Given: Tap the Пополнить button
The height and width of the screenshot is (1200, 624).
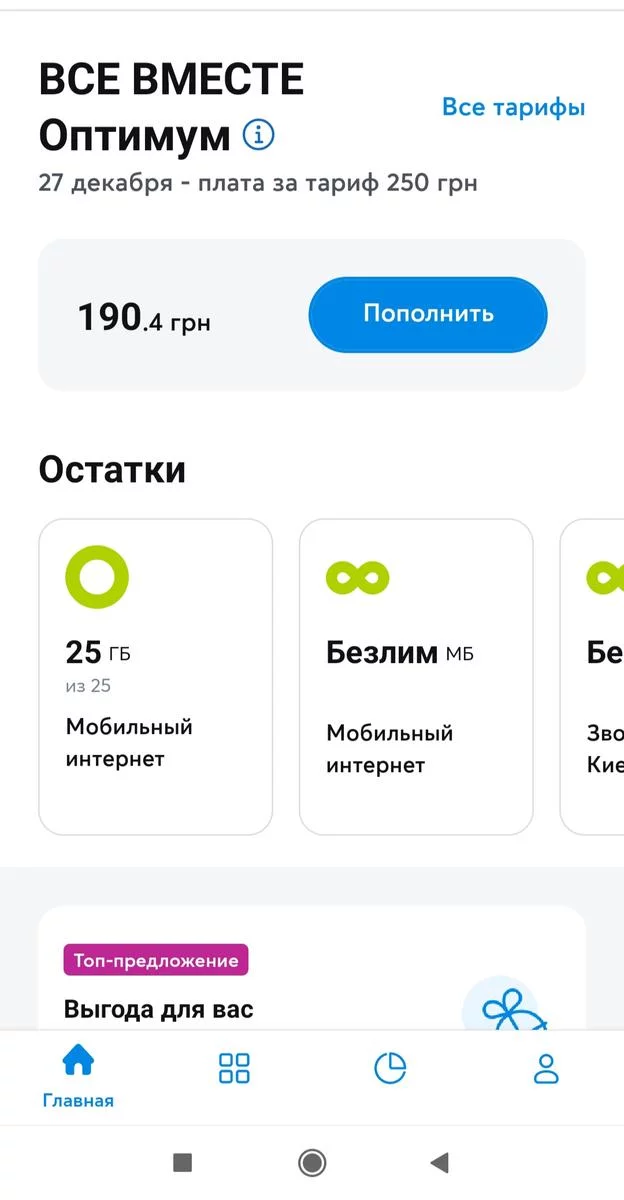Looking at the screenshot, I should coord(427,314).
